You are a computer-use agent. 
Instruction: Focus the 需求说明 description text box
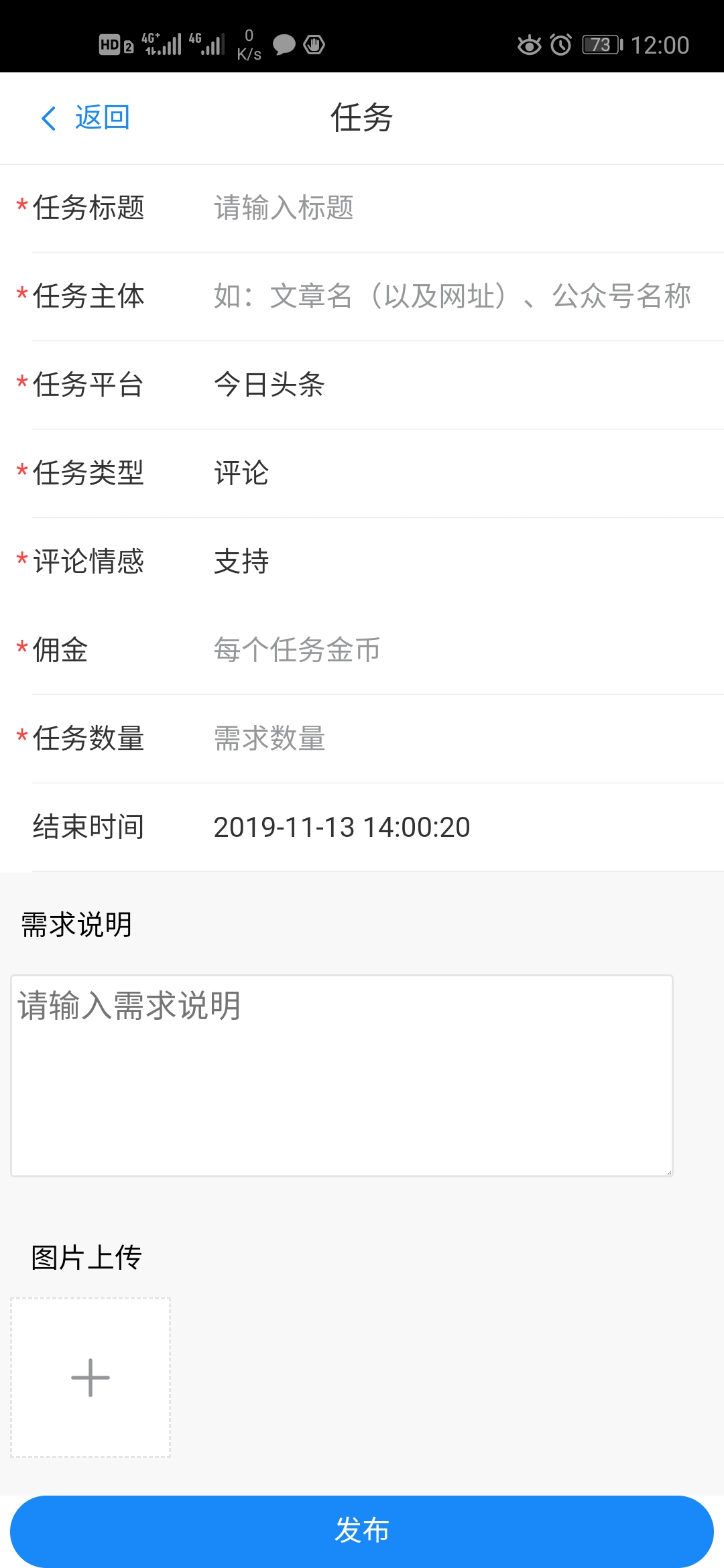pos(342,1075)
